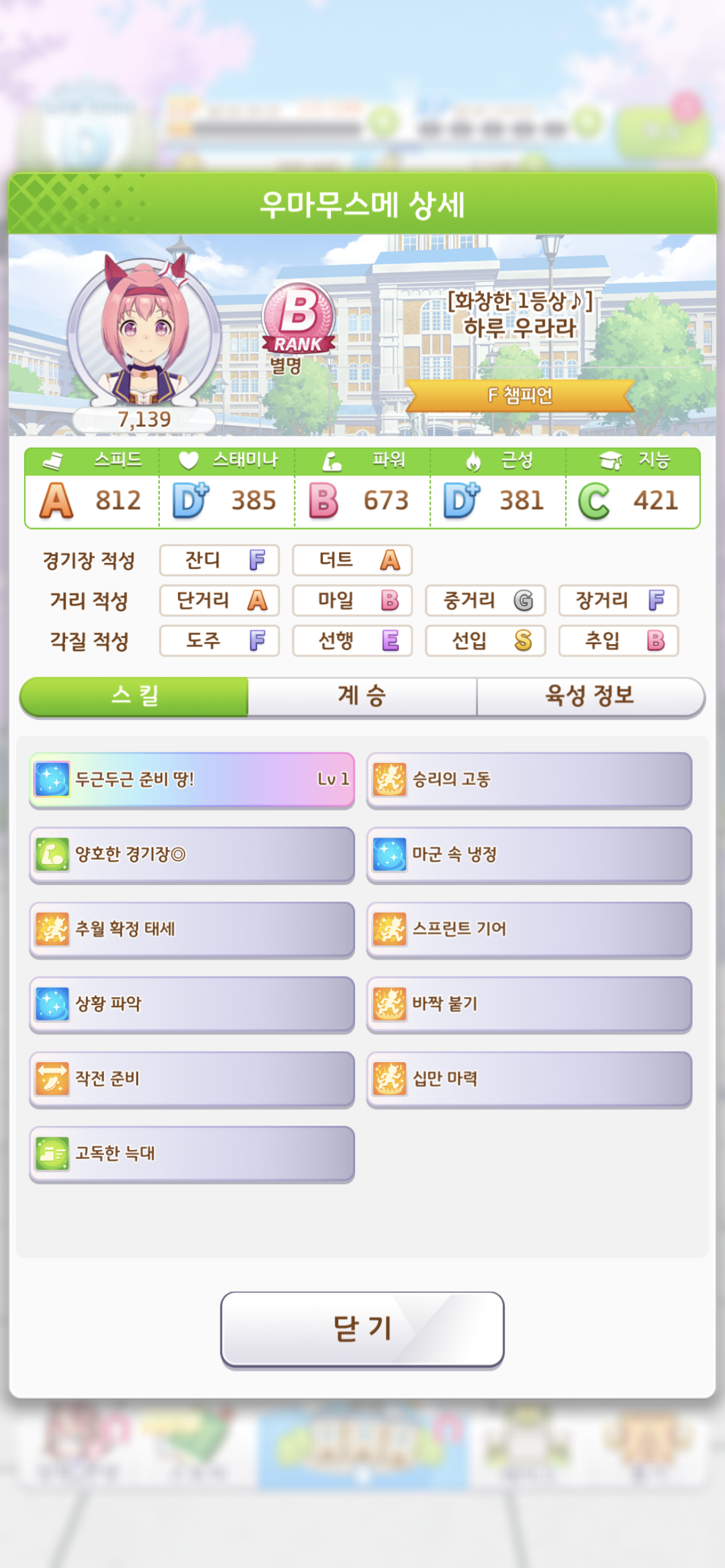Switch to the 육성 정보 tab
725x1568 pixels.
pos(591,696)
